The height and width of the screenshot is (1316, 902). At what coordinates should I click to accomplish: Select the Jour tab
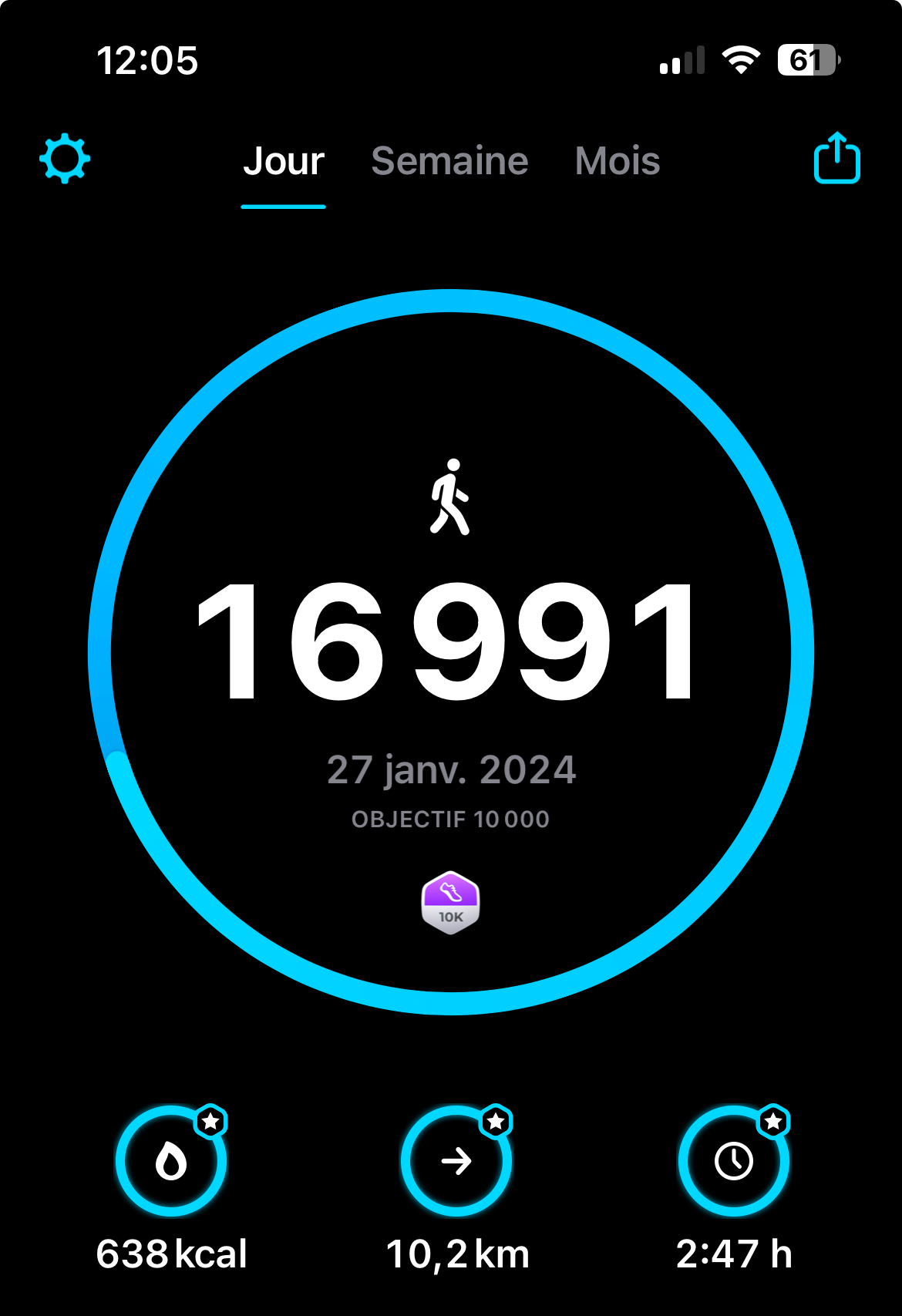pyautogui.click(x=284, y=161)
